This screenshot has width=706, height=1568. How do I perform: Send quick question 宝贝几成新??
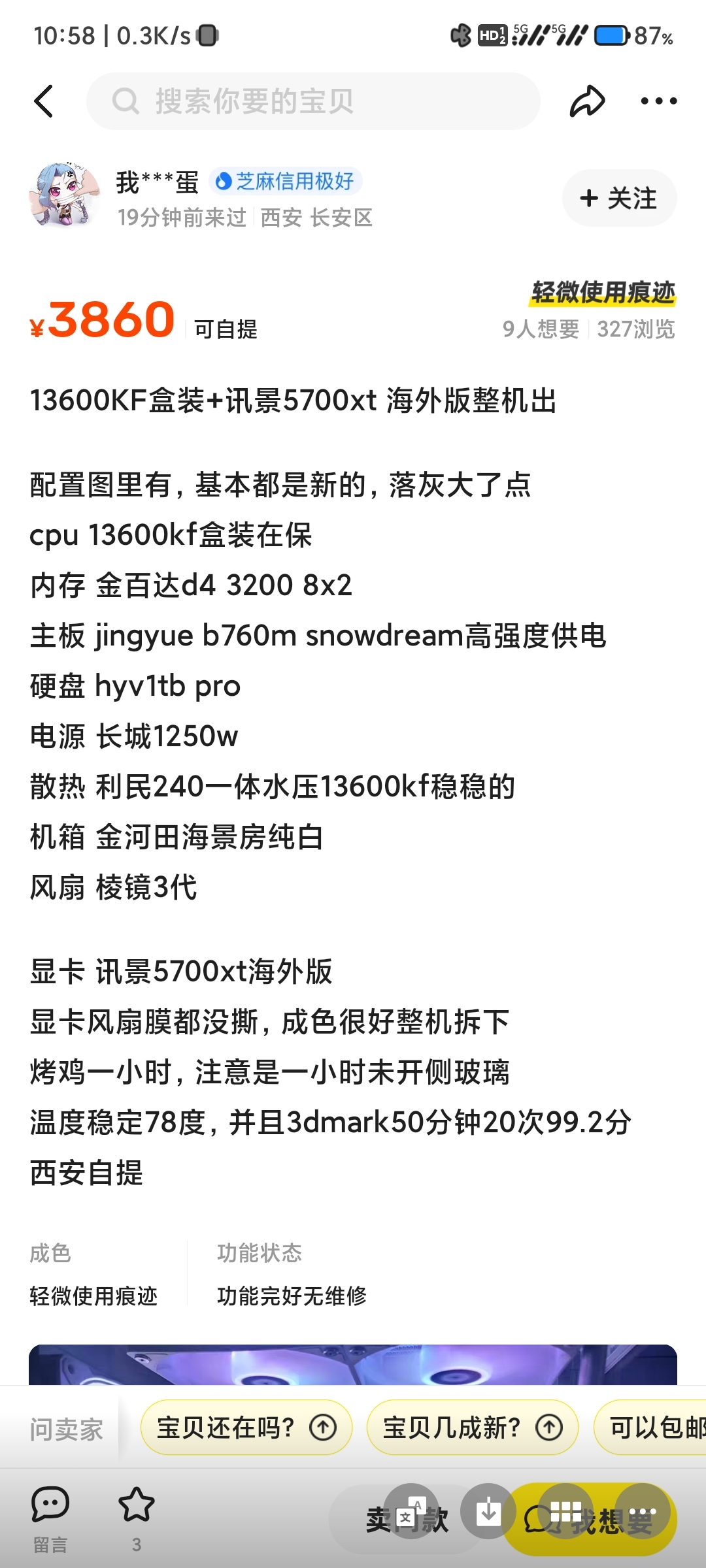pyautogui.click(x=472, y=1428)
